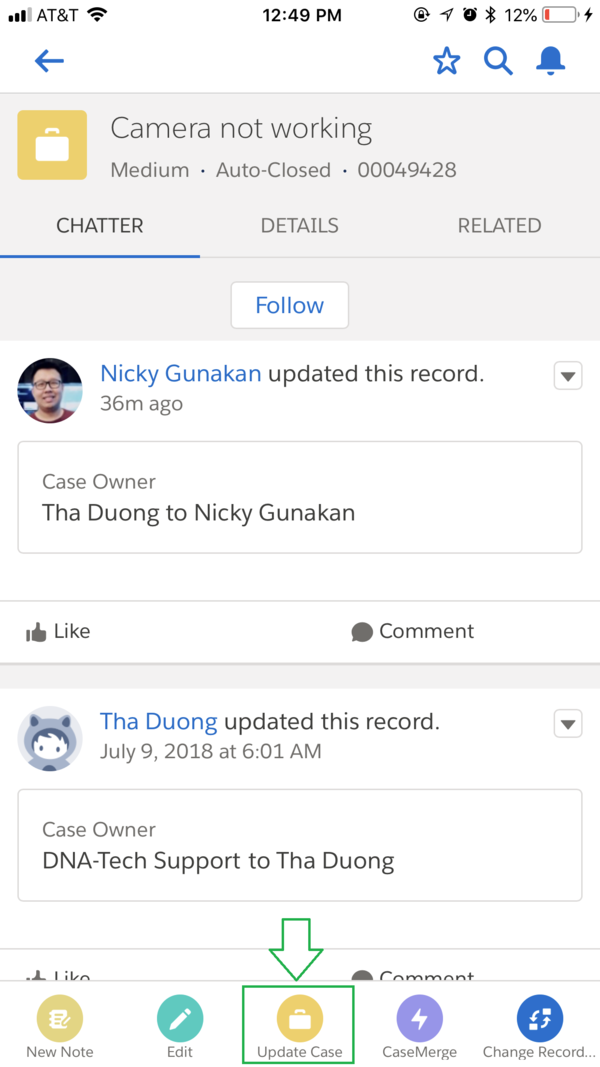Create a New Note
600x1067 pixels.
[60, 1028]
